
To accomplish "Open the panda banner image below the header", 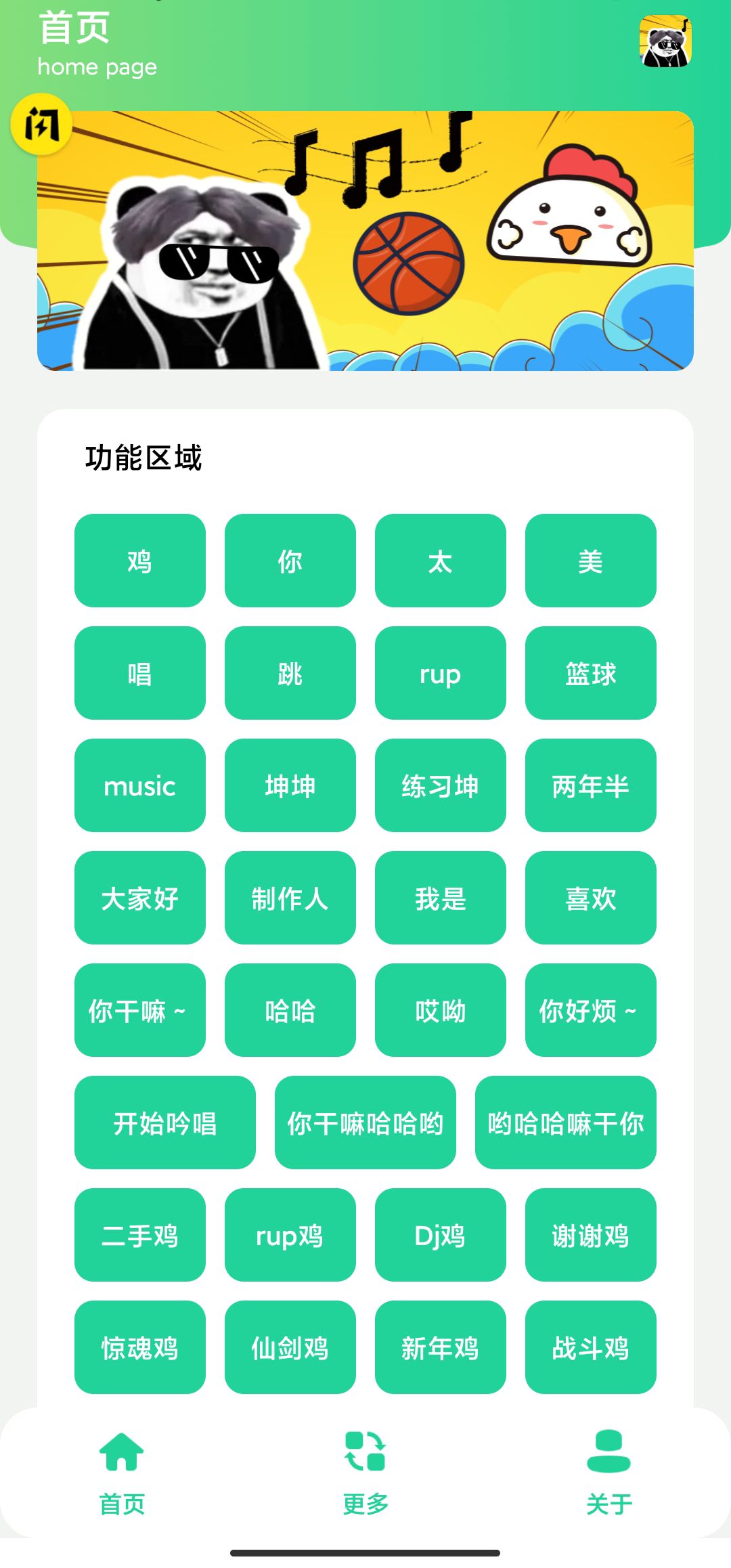I will pyautogui.click(x=365, y=240).
